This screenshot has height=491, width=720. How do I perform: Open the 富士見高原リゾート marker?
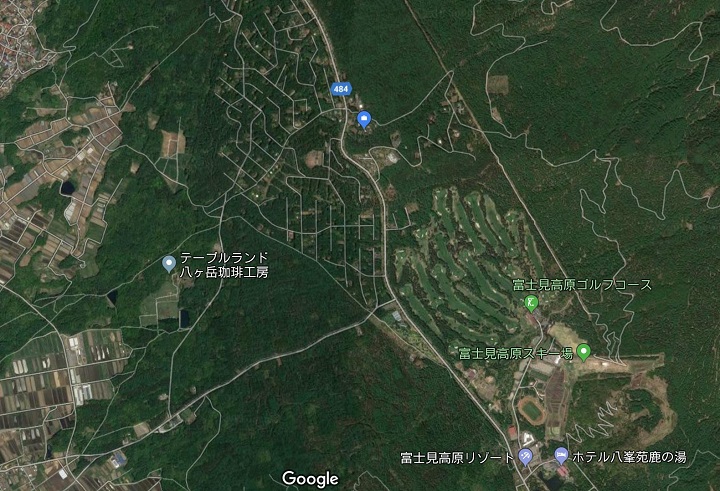[526, 457]
